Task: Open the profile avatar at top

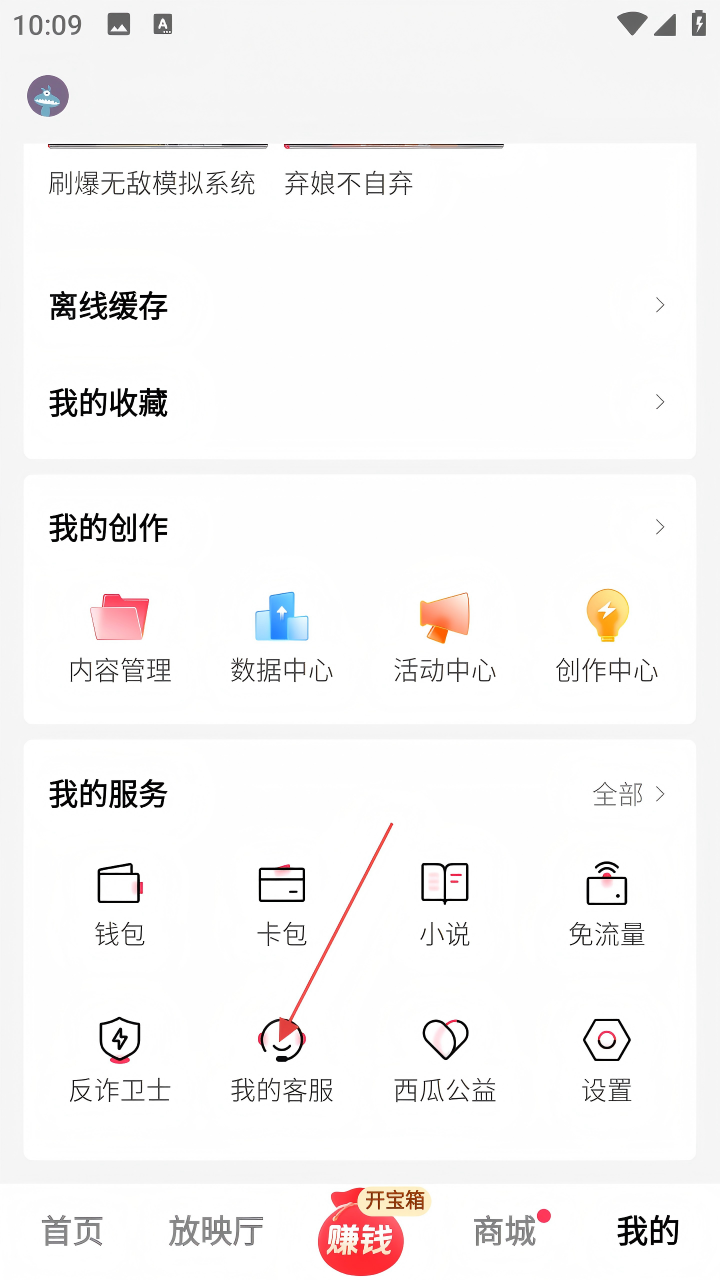Action: pos(48,96)
